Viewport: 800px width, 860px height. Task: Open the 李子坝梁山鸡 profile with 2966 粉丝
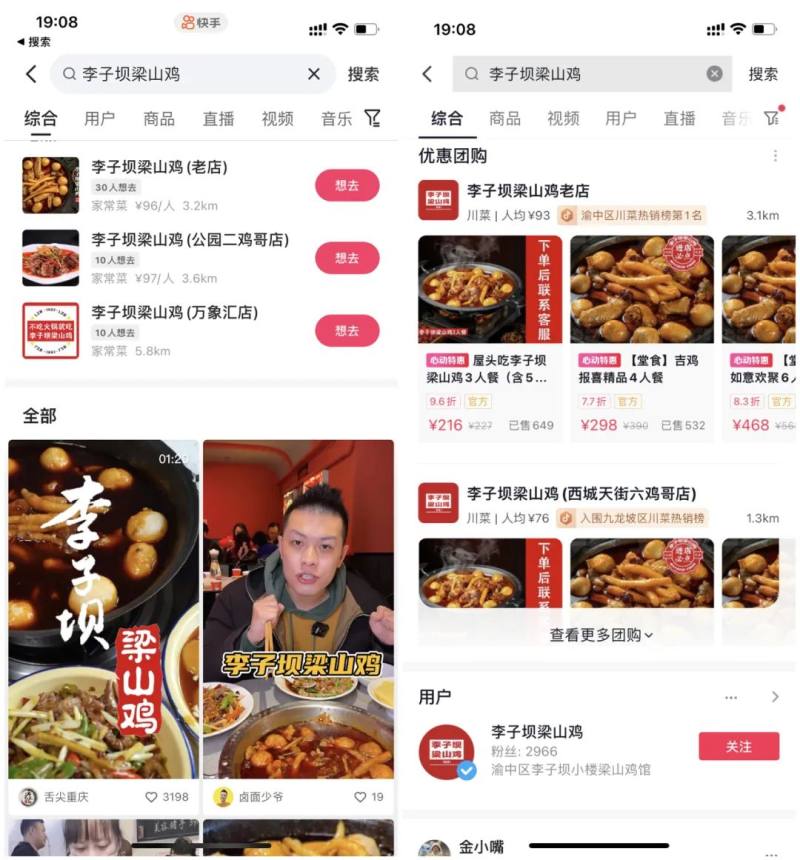(x=537, y=732)
